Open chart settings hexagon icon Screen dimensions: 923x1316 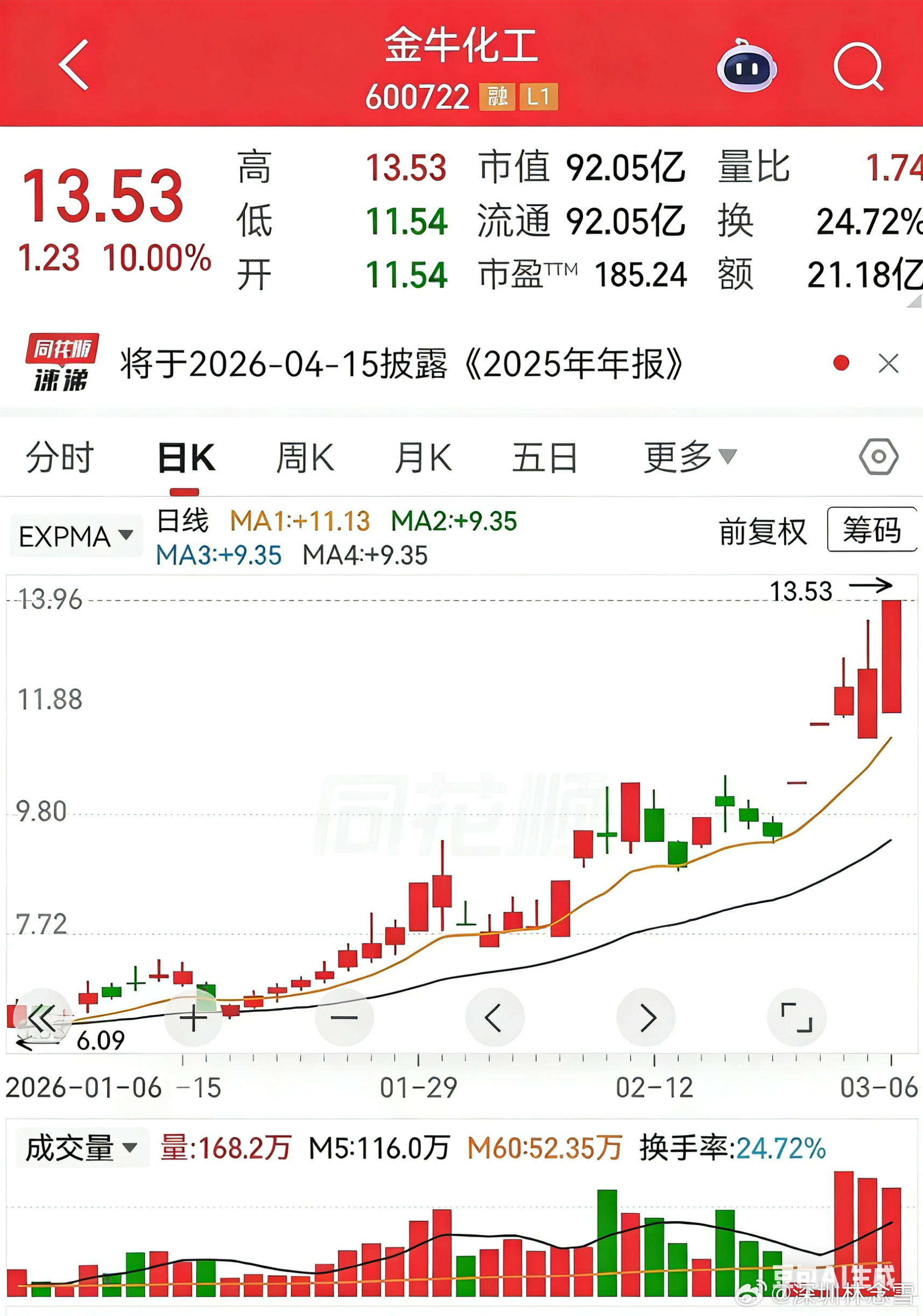tap(878, 457)
